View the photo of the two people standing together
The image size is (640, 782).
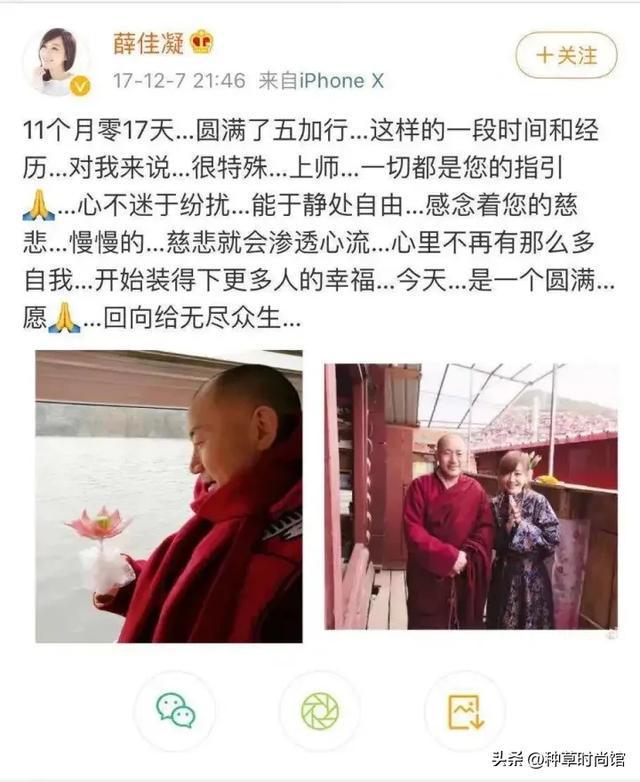[470, 496]
